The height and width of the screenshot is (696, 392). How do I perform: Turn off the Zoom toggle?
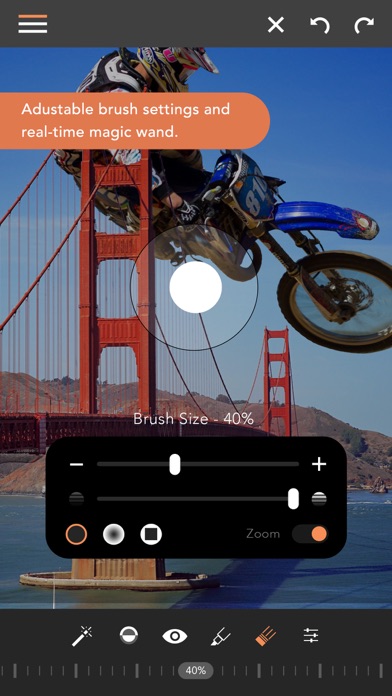[310, 534]
